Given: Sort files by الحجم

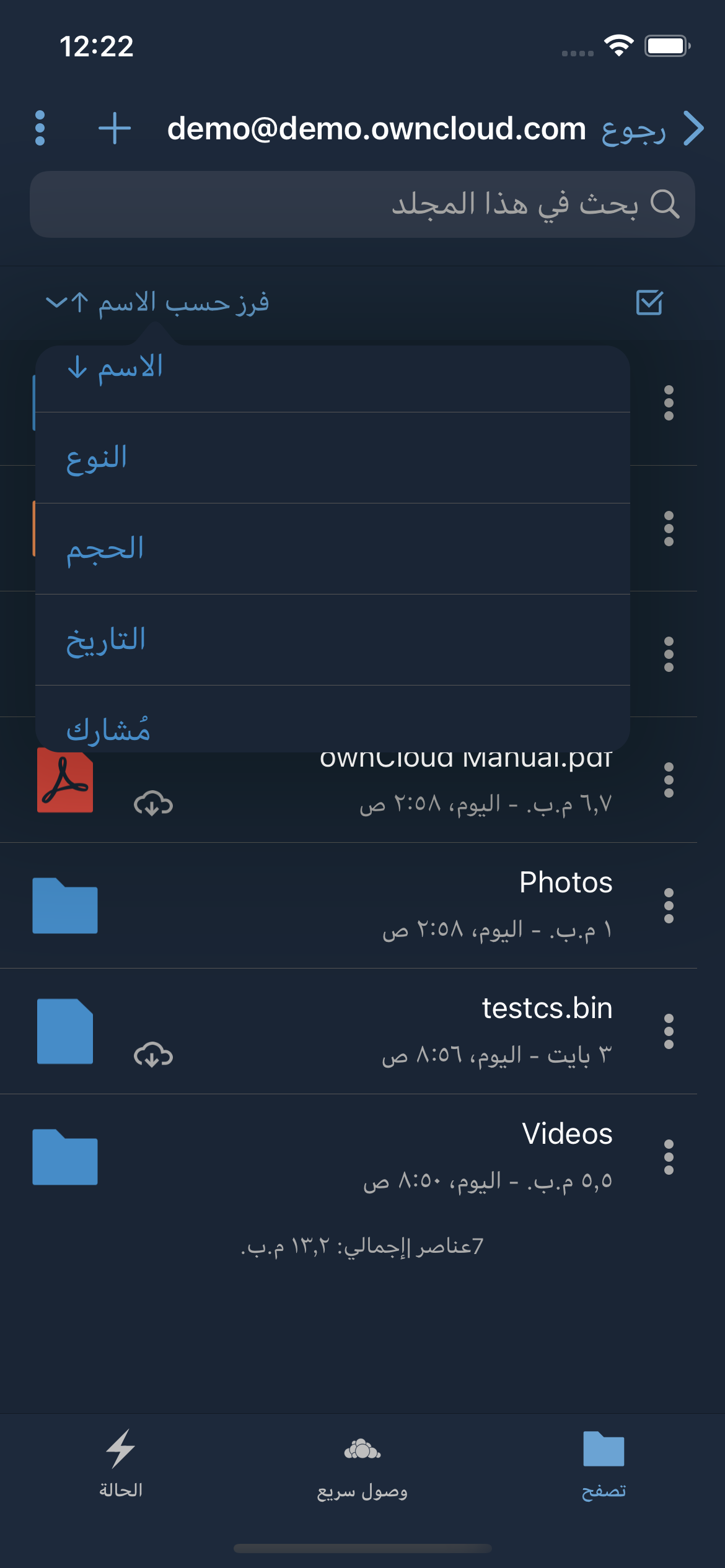Looking at the screenshot, I should click(333, 549).
